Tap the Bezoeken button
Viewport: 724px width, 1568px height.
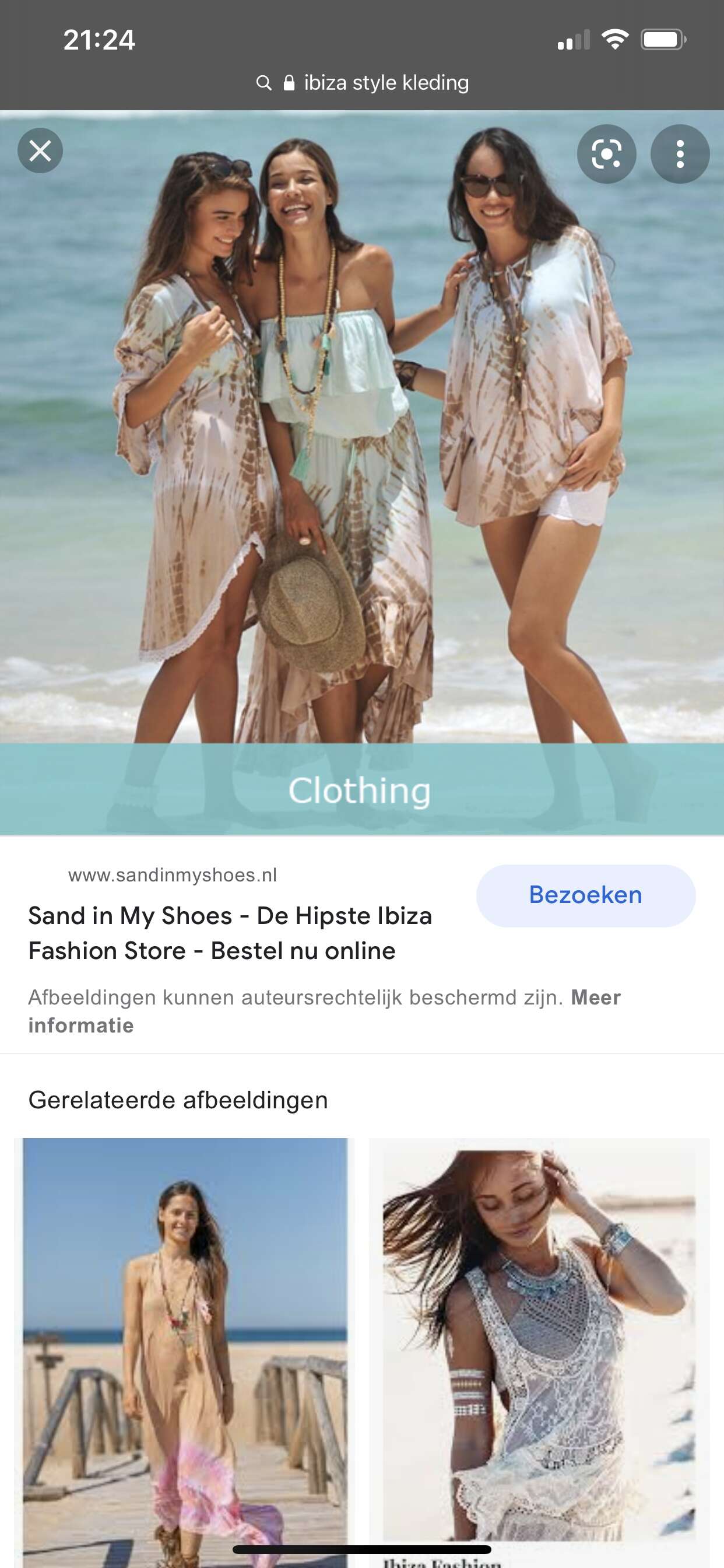click(x=585, y=895)
